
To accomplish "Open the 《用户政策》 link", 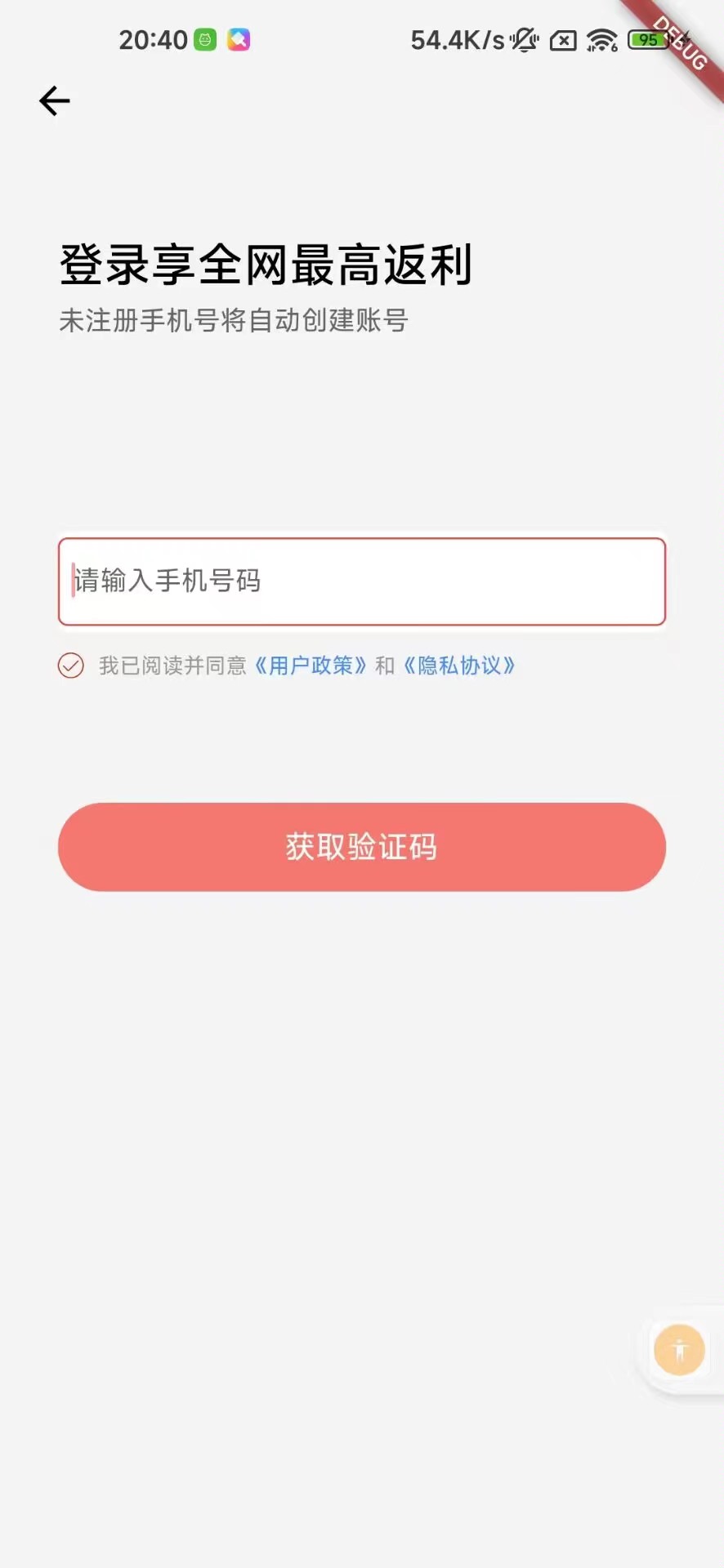I will click(x=310, y=666).
